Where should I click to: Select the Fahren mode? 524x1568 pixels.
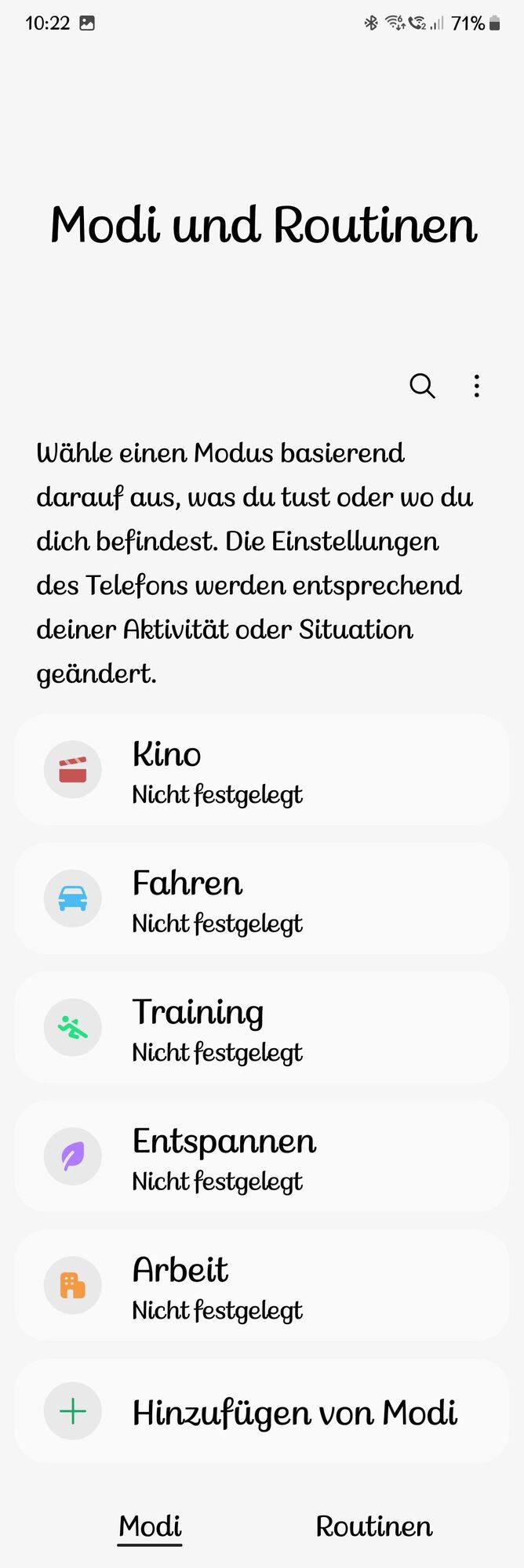(261, 899)
